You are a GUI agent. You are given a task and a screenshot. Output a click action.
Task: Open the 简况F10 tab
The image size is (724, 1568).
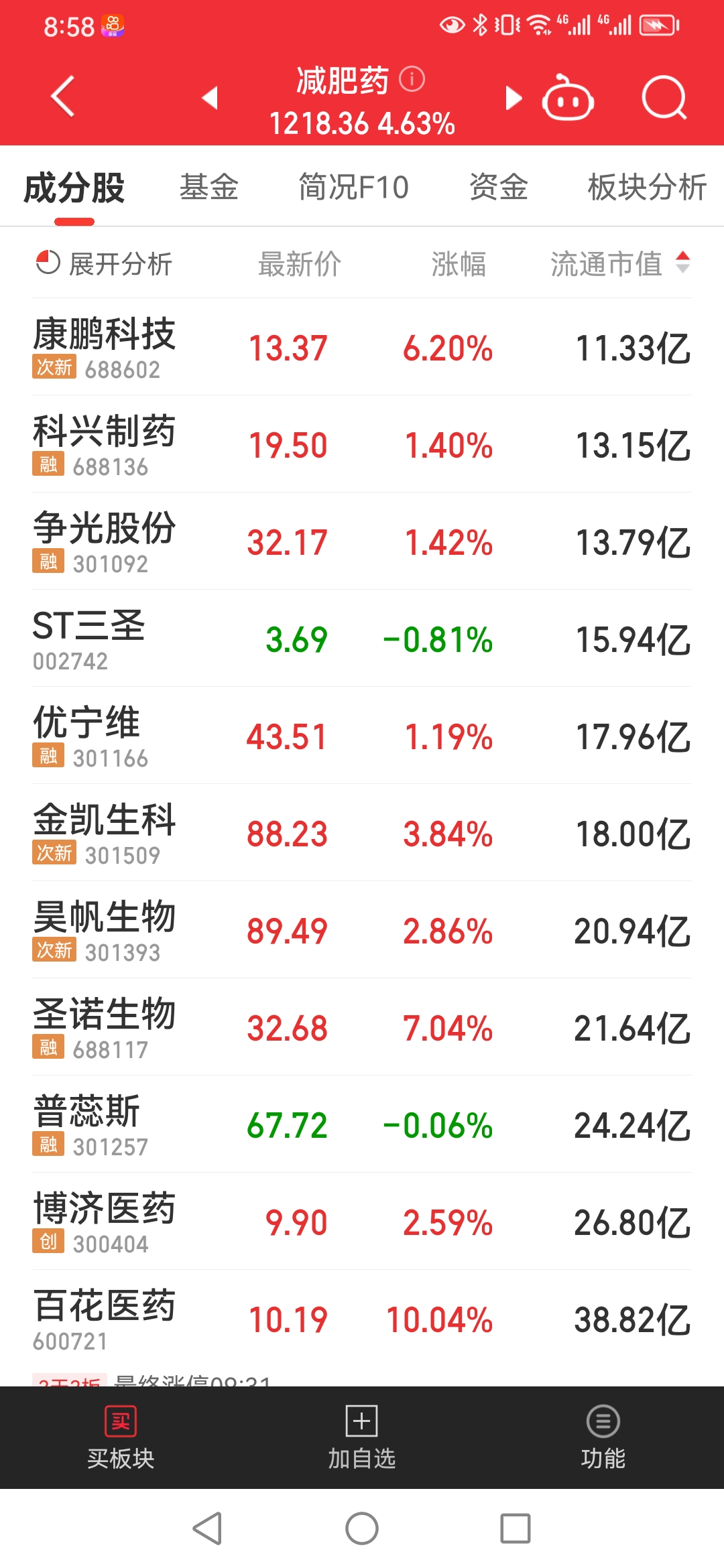pos(353,187)
